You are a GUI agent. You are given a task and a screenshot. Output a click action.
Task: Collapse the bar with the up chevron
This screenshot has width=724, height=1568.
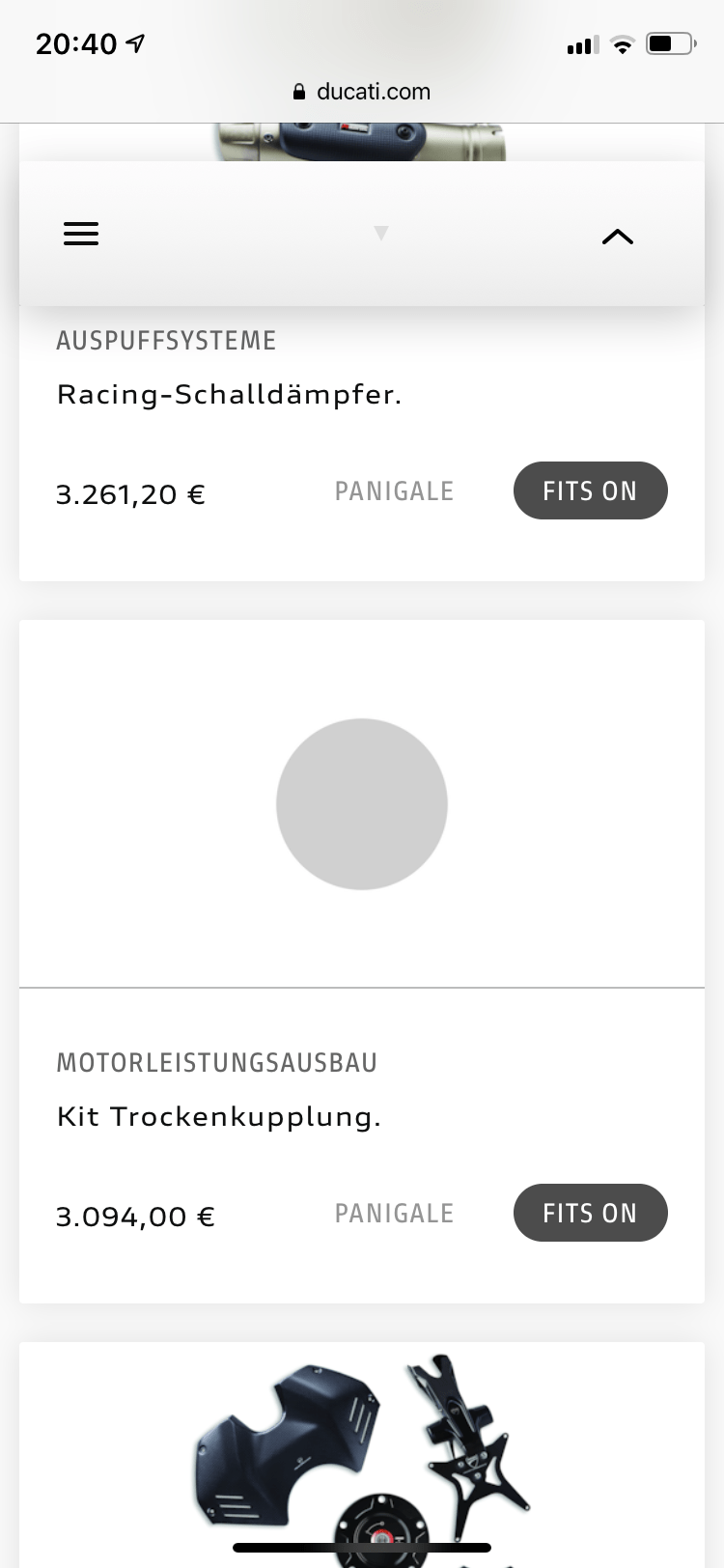pos(618,237)
